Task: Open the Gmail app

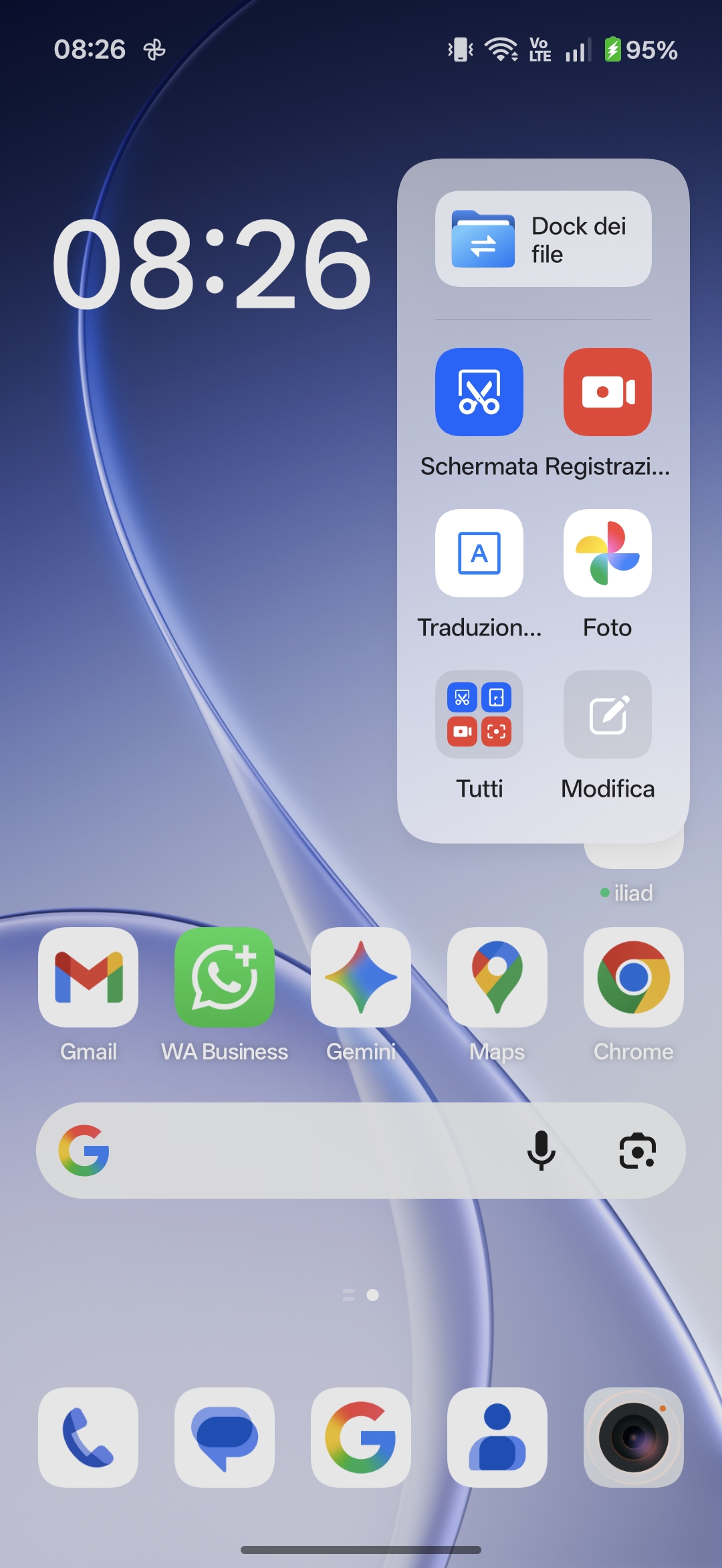Action: click(x=88, y=977)
